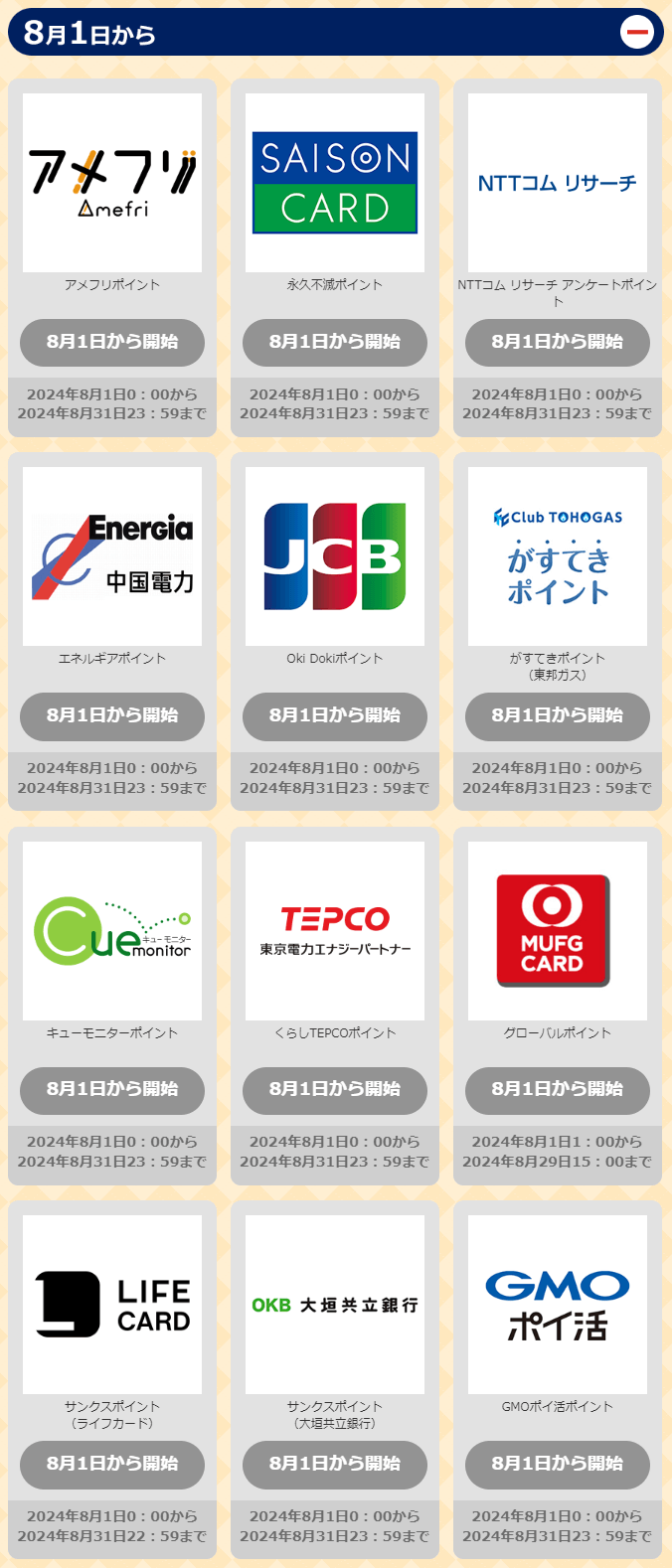Viewport: 672px width, 1568px height.
Task: Tap 8月1日から開始 under 永久不滅ポイント
Action: (x=335, y=342)
